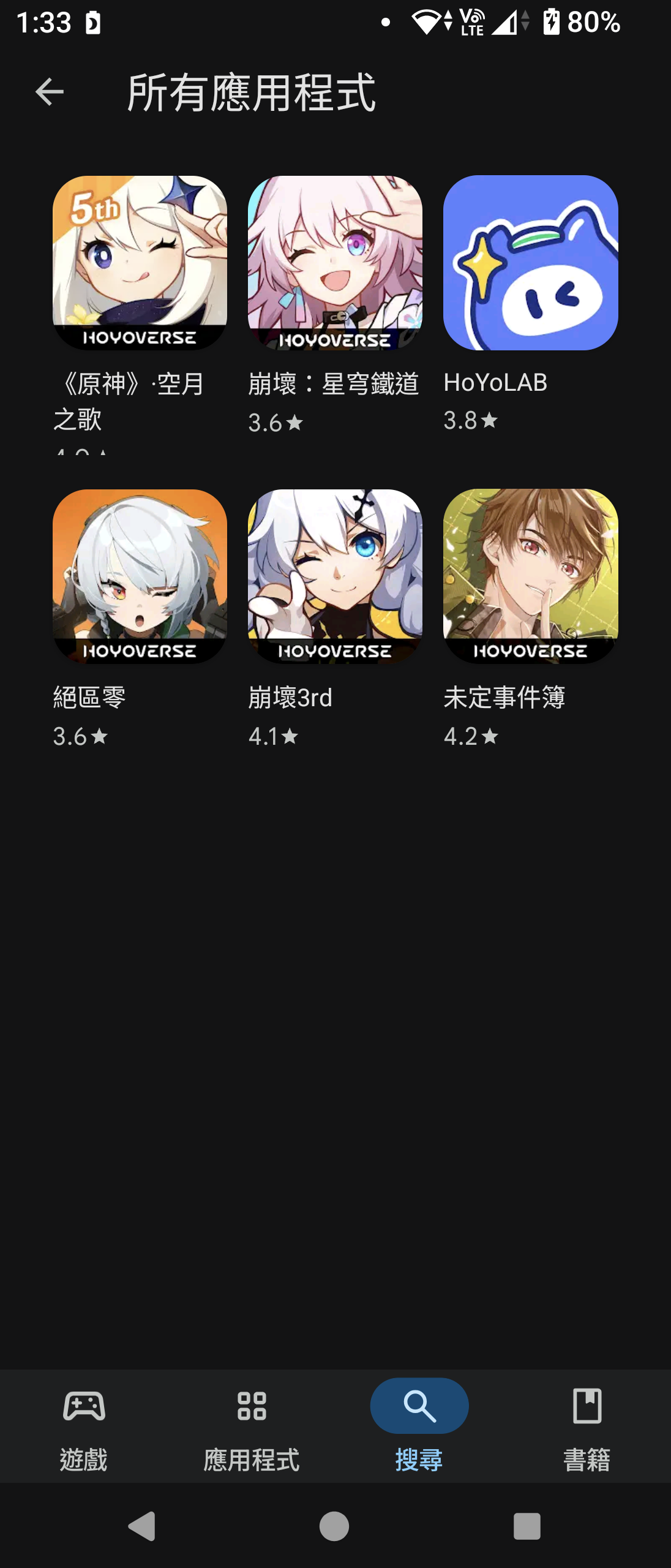
Task: Open the 崩壞3rd app page
Action: (x=335, y=576)
